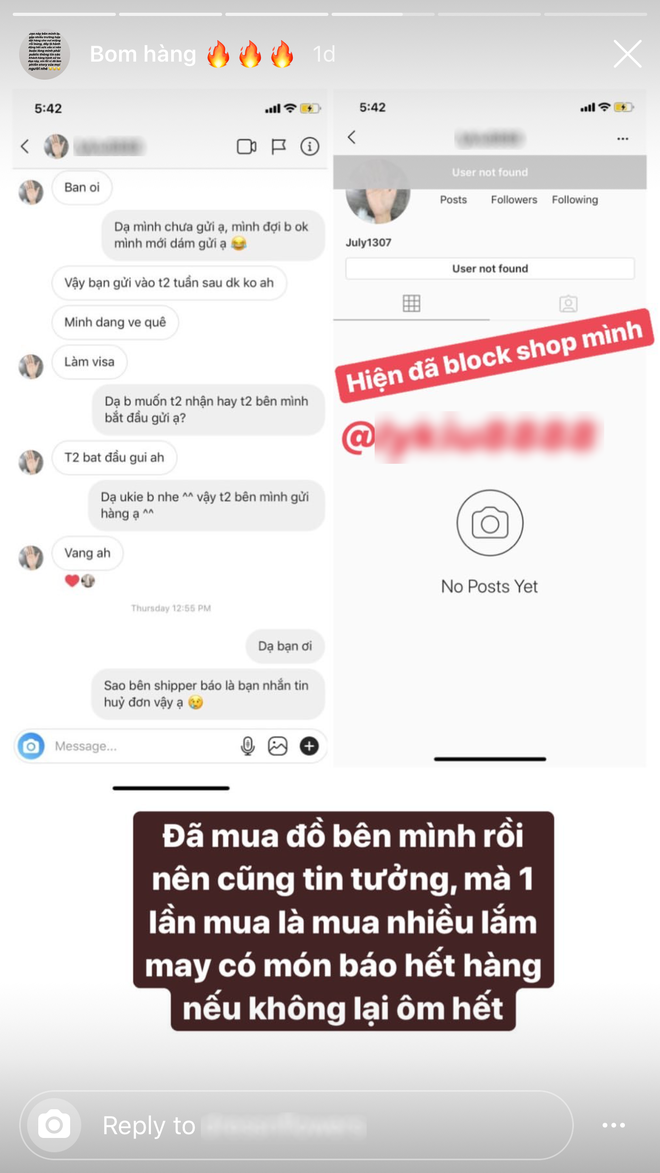
Task: Open story overflow menu with three dots
Action: [x=614, y=1125]
